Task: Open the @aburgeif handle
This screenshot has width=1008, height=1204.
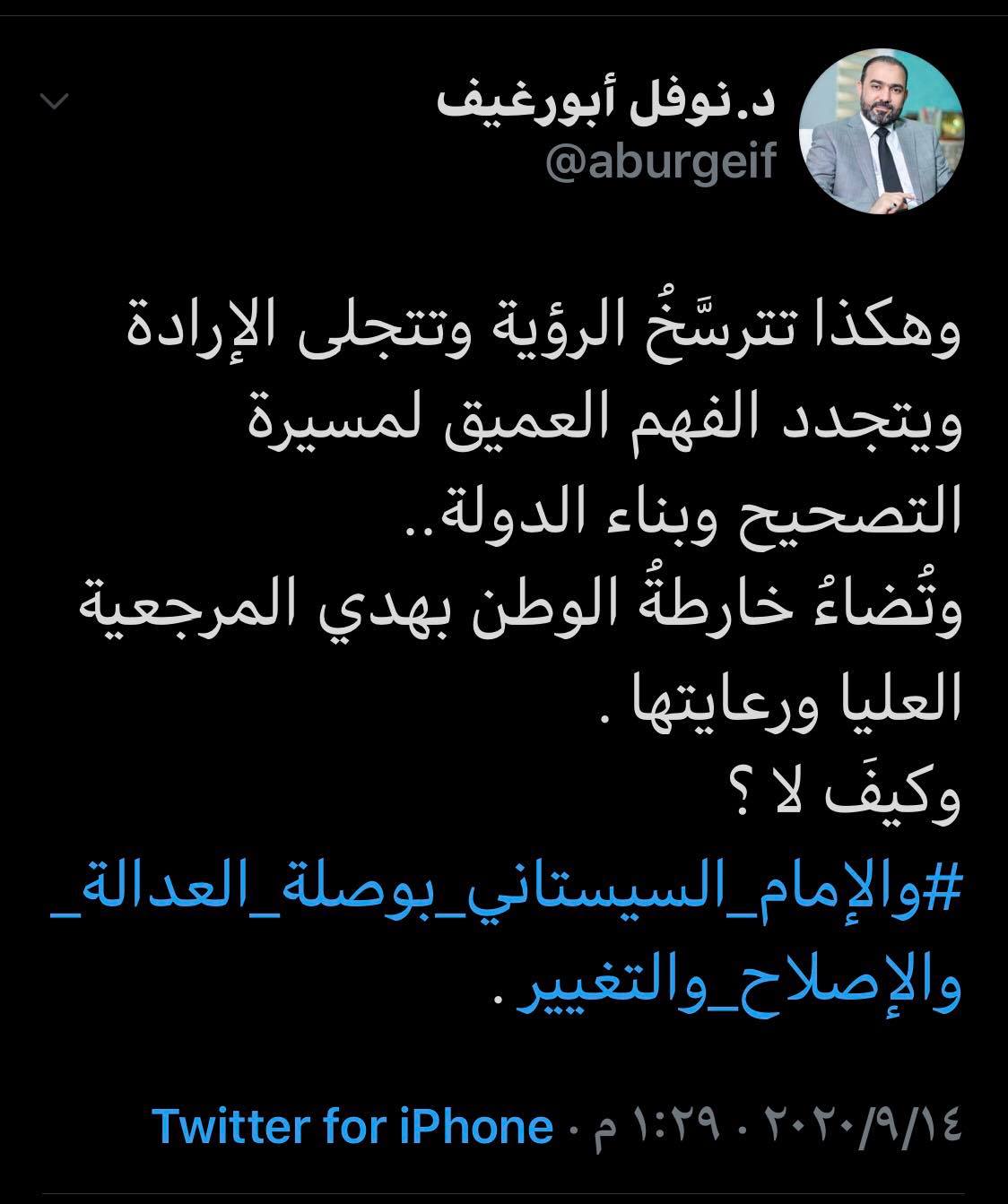Action: (659, 162)
